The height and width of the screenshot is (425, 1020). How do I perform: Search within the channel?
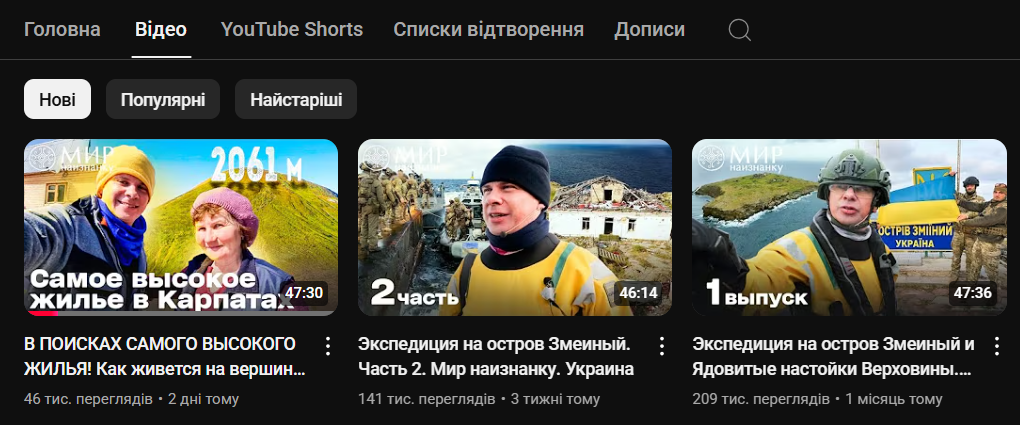(739, 30)
